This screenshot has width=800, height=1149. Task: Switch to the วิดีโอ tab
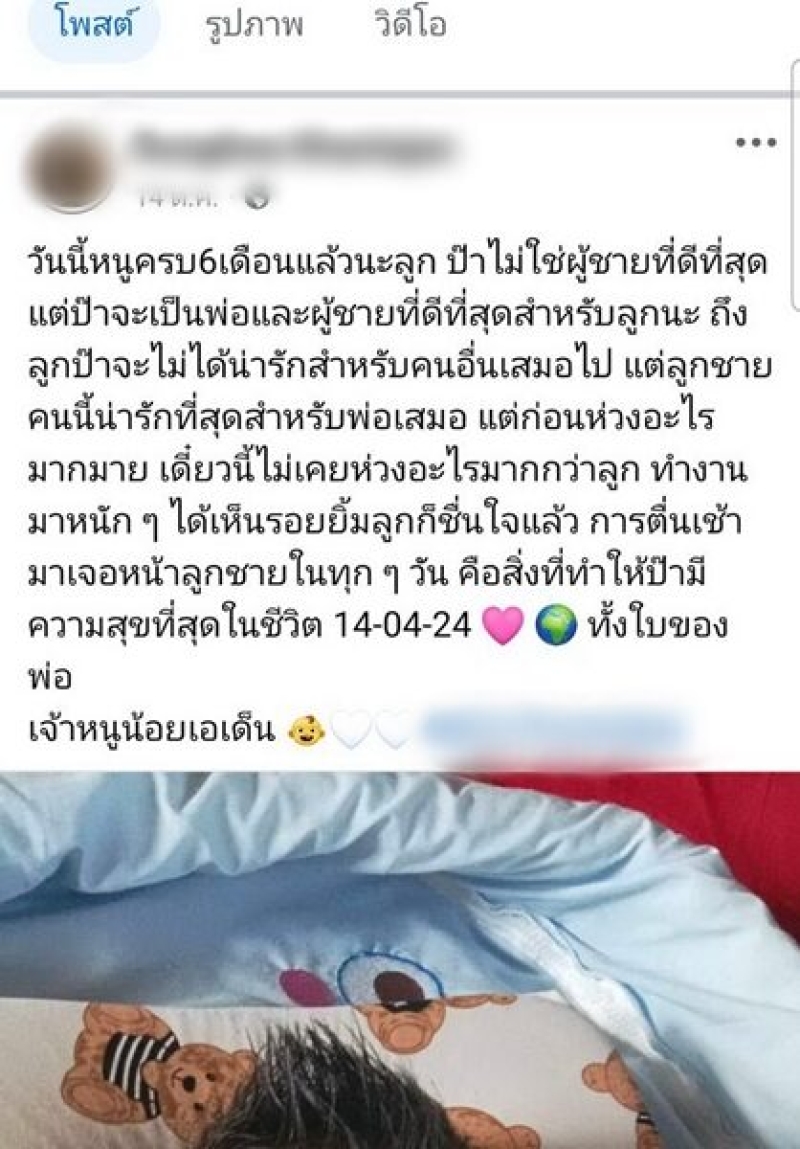[412, 24]
